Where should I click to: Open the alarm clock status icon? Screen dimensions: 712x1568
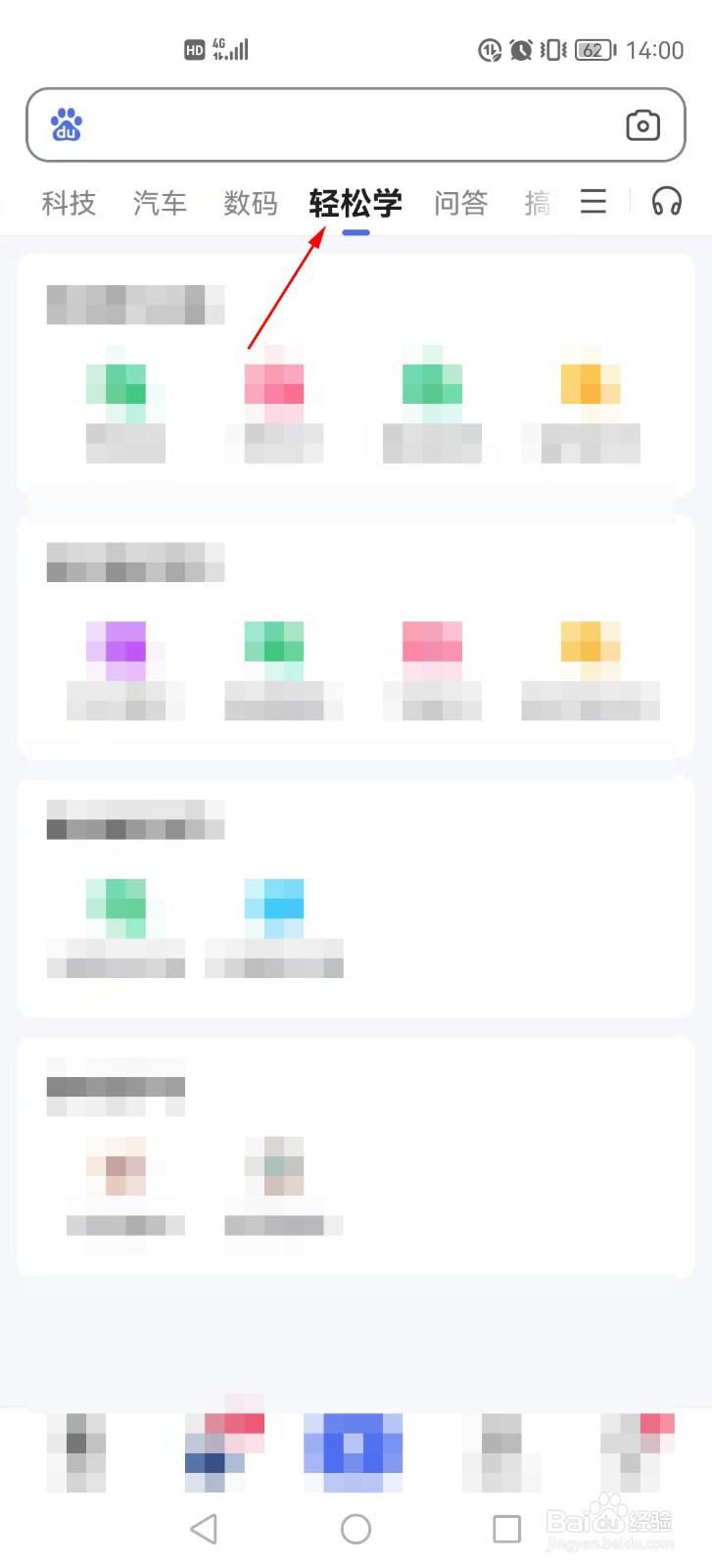[521, 49]
